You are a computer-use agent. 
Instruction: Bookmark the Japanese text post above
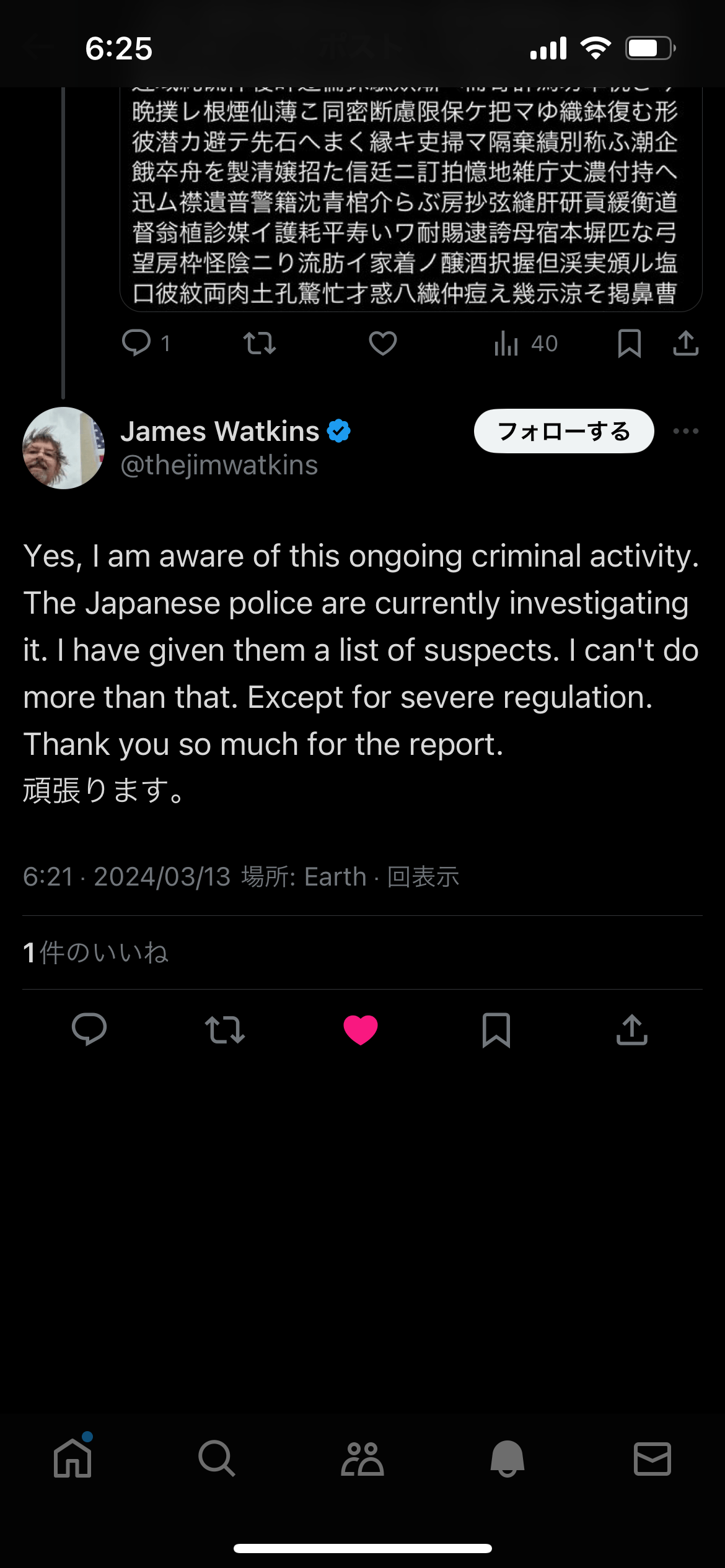(x=629, y=342)
